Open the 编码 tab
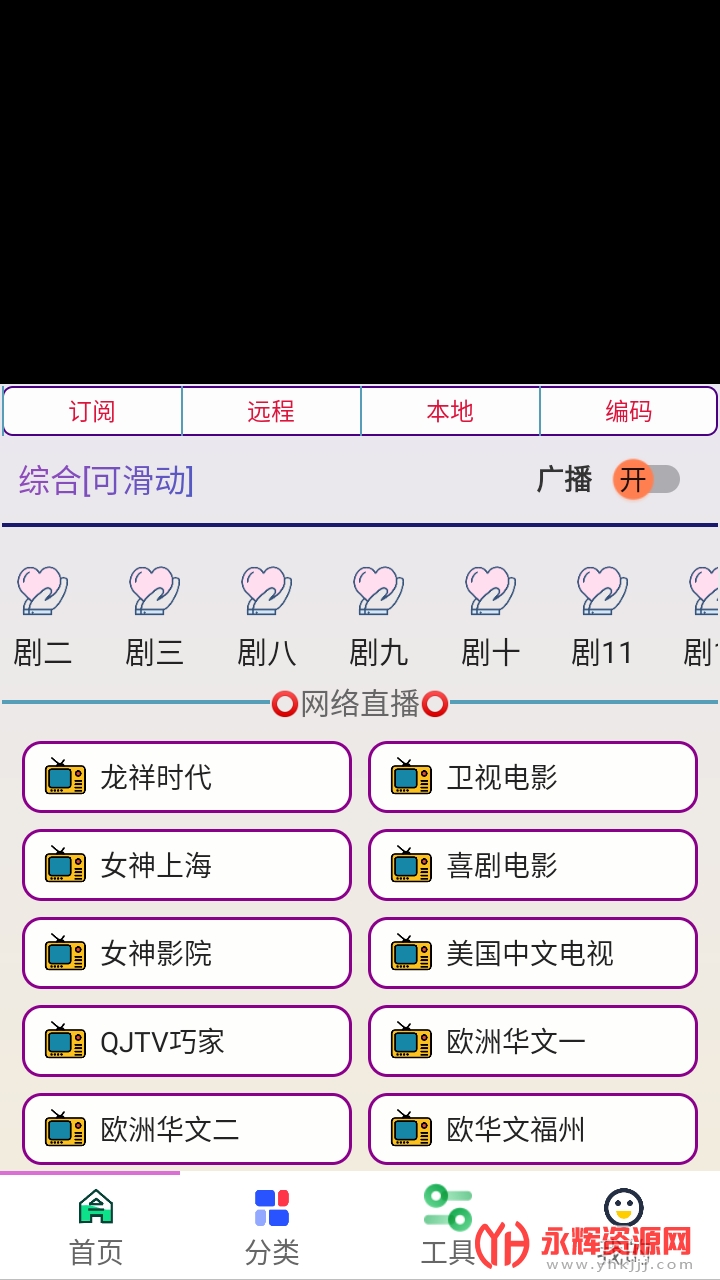Viewport: 720px width, 1280px height. point(629,411)
